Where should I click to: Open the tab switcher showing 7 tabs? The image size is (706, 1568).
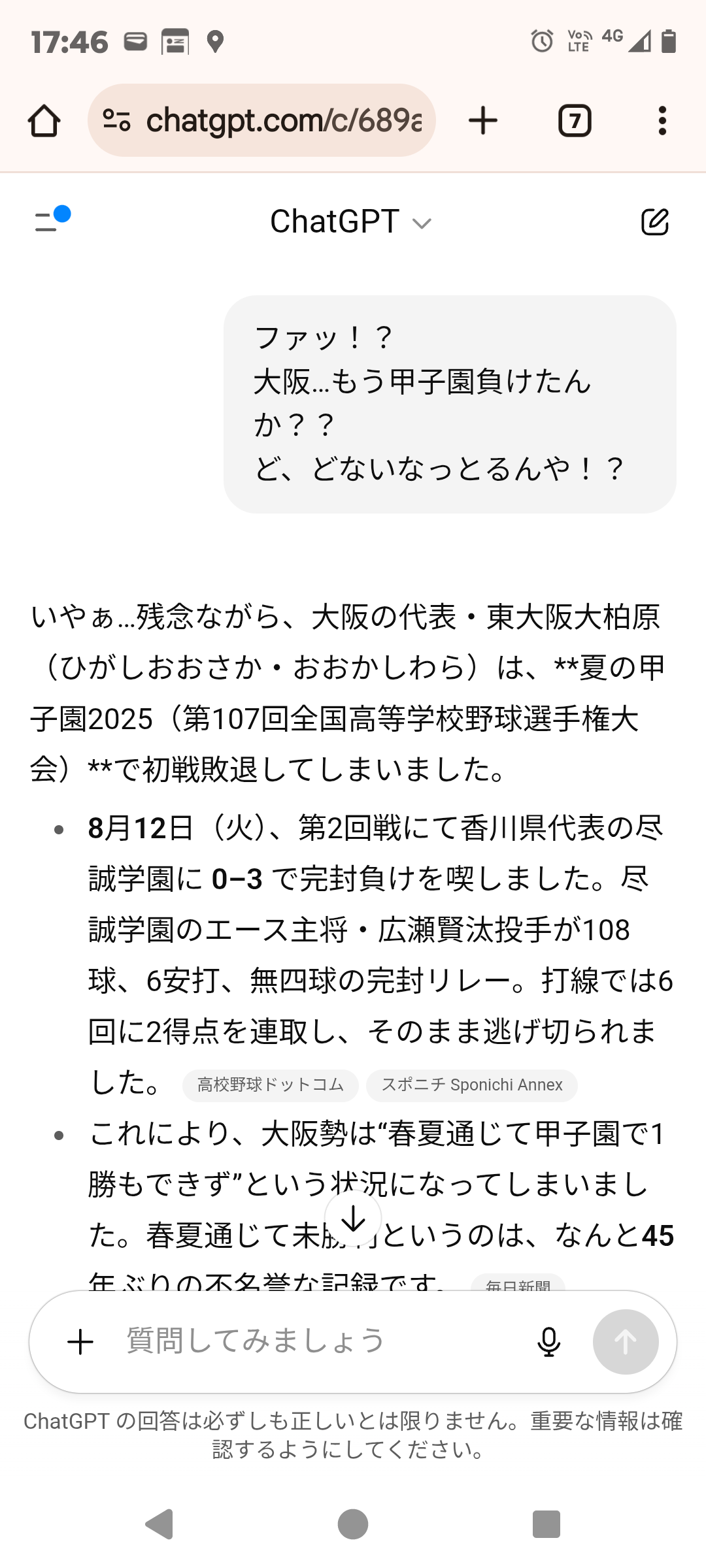point(575,121)
